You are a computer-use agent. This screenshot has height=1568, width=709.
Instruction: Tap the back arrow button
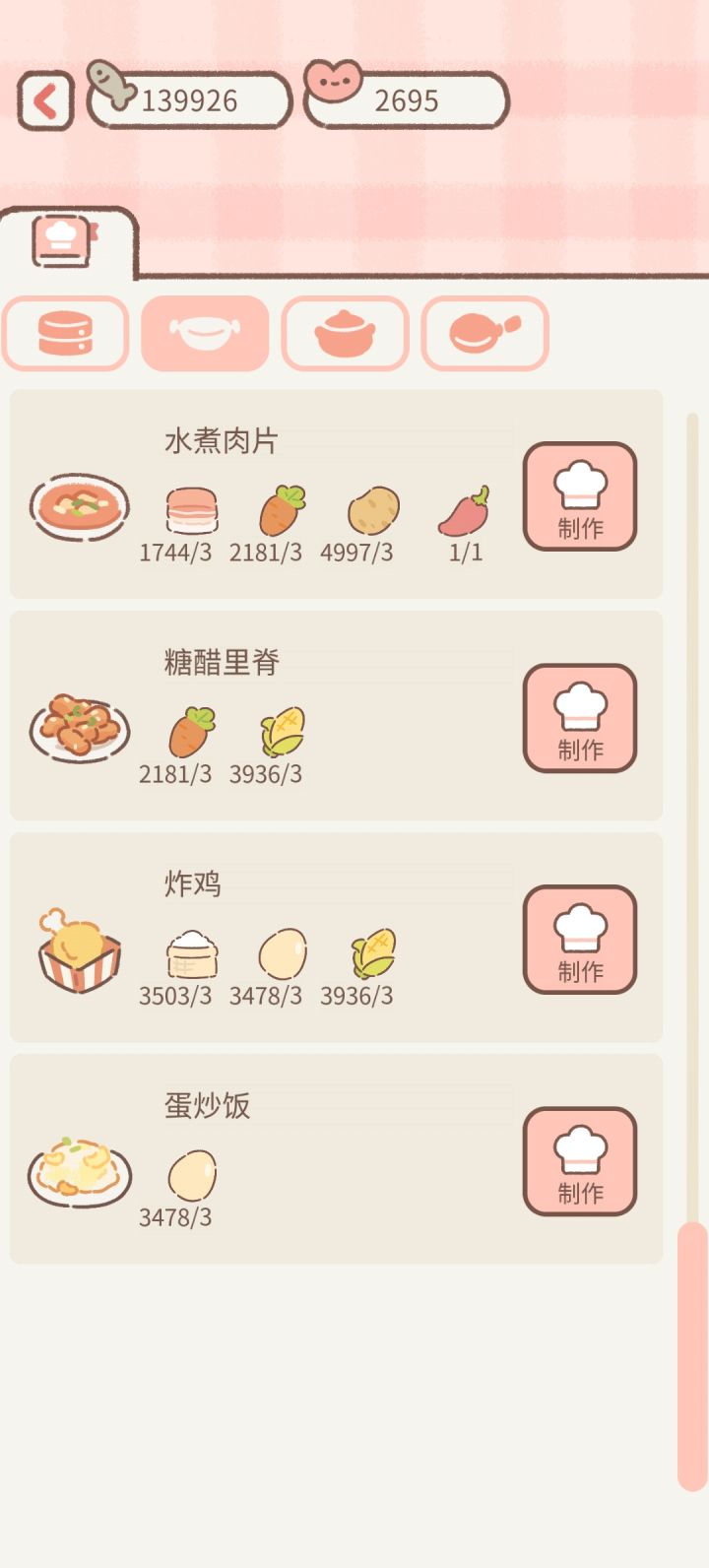point(43,98)
